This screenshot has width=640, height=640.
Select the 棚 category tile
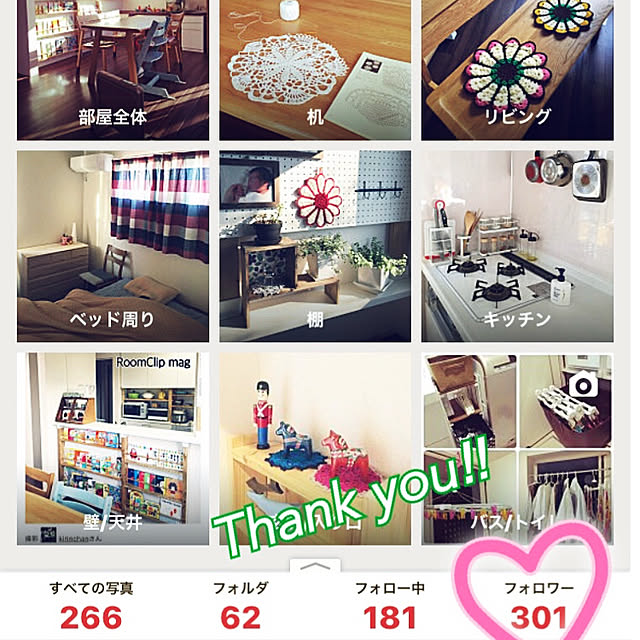[315, 246]
